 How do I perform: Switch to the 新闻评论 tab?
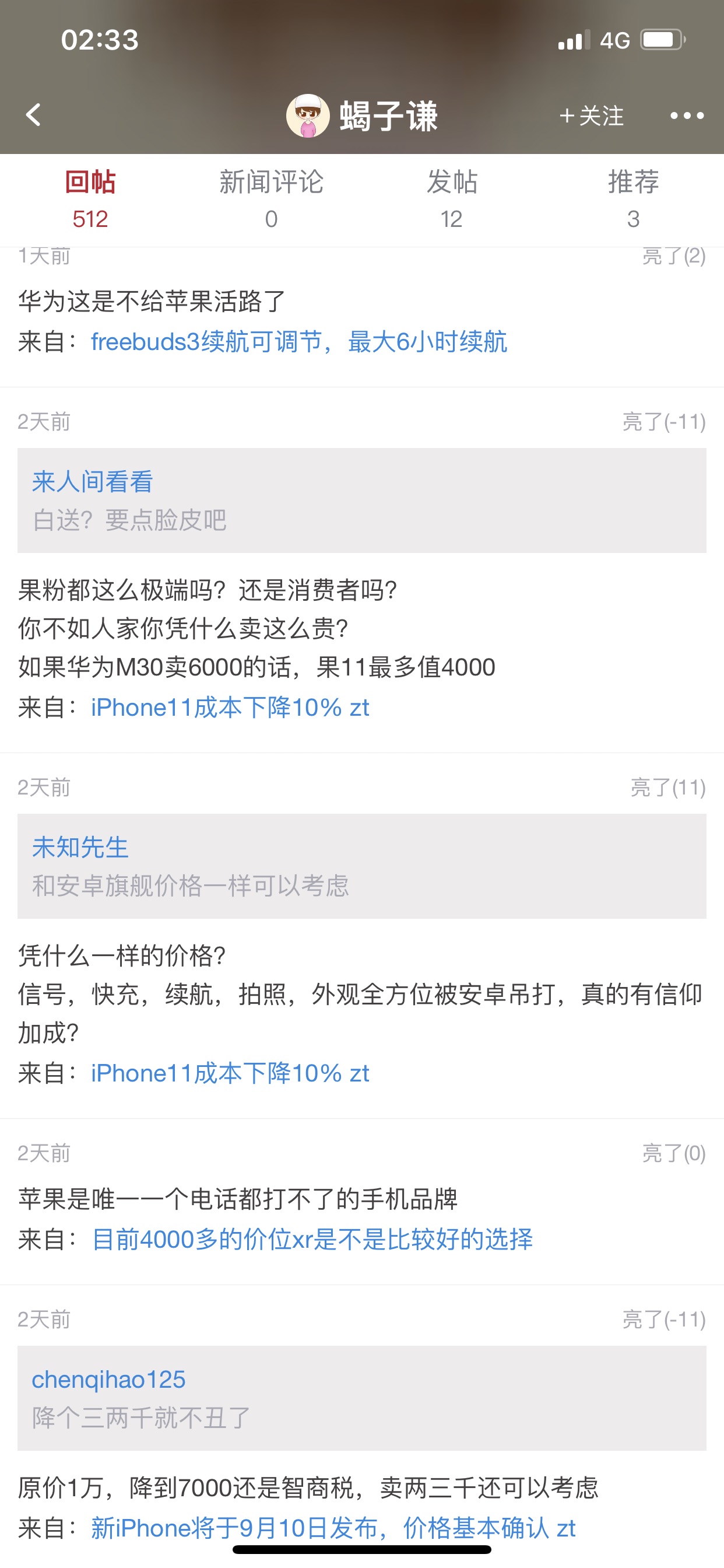271,199
